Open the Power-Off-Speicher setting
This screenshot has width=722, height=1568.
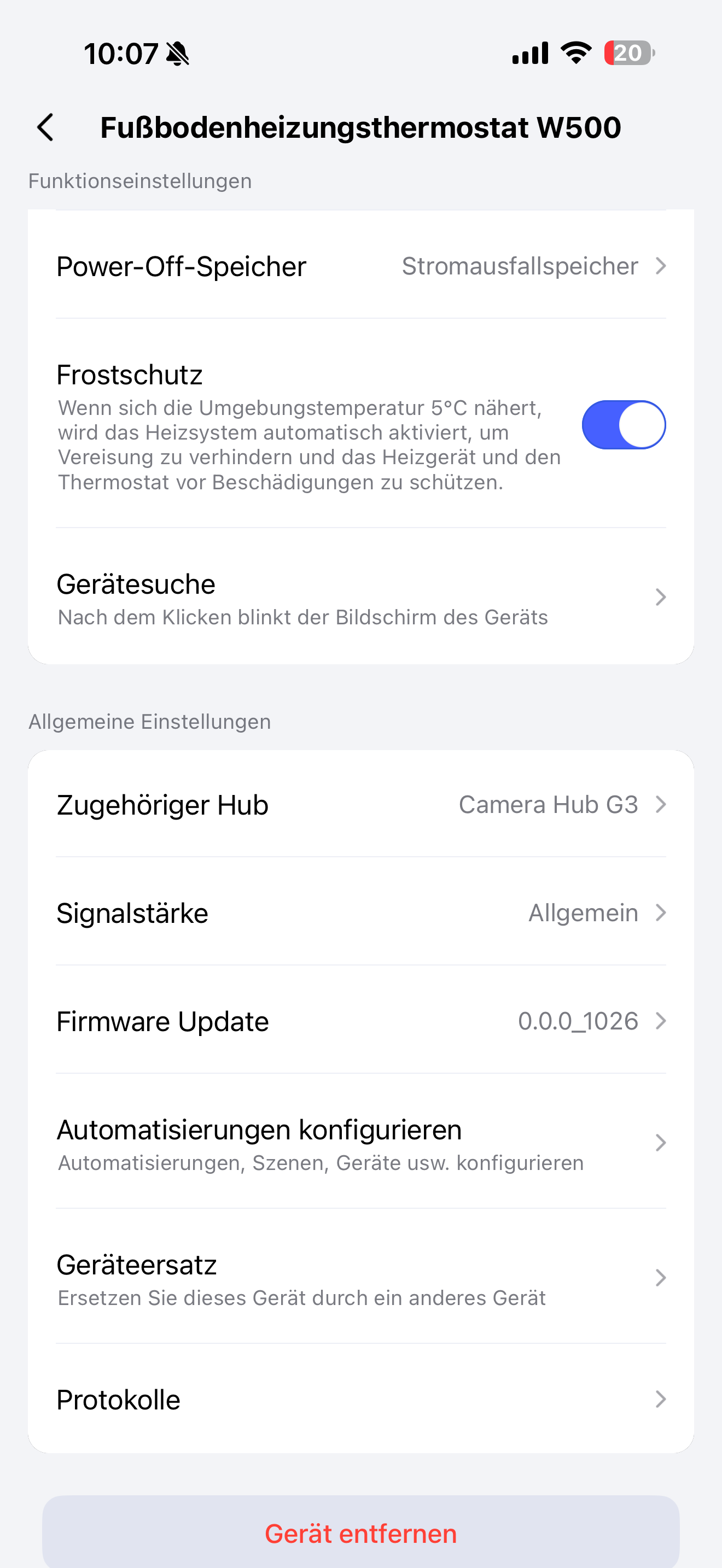(x=360, y=266)
